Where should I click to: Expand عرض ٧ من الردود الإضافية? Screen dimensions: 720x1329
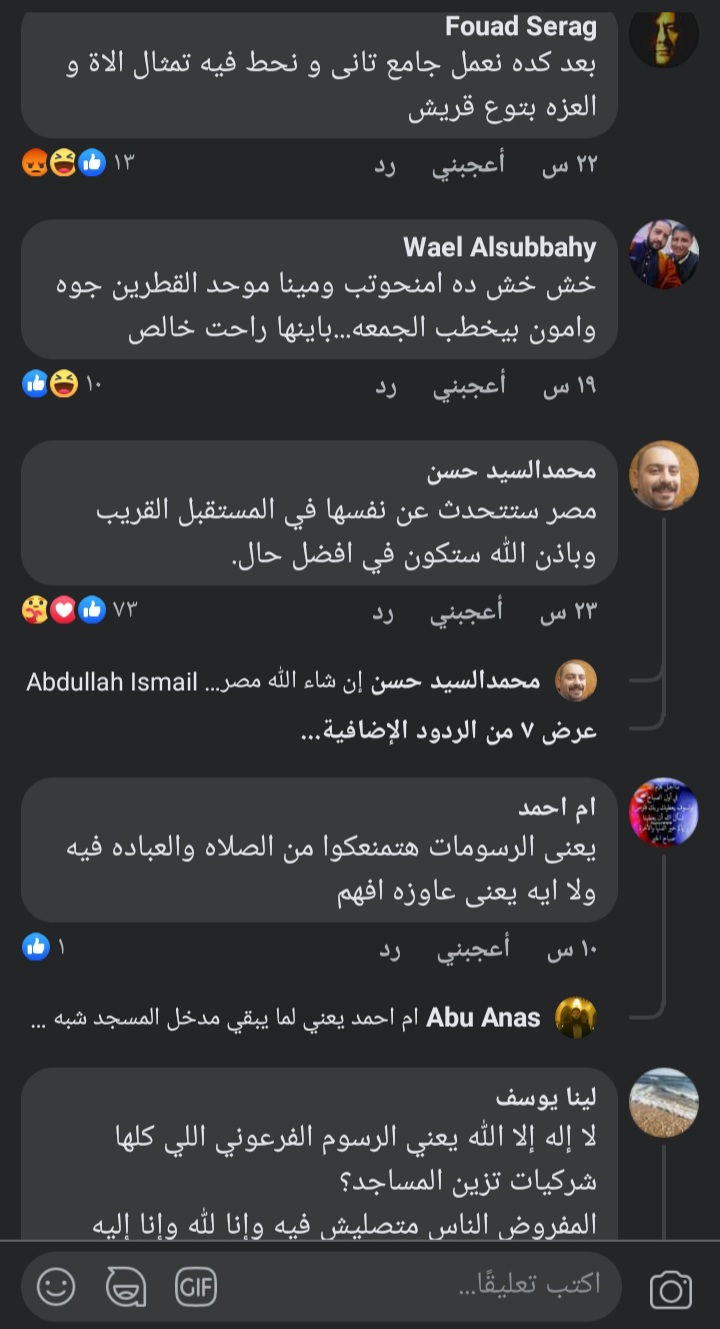(448, 731)
